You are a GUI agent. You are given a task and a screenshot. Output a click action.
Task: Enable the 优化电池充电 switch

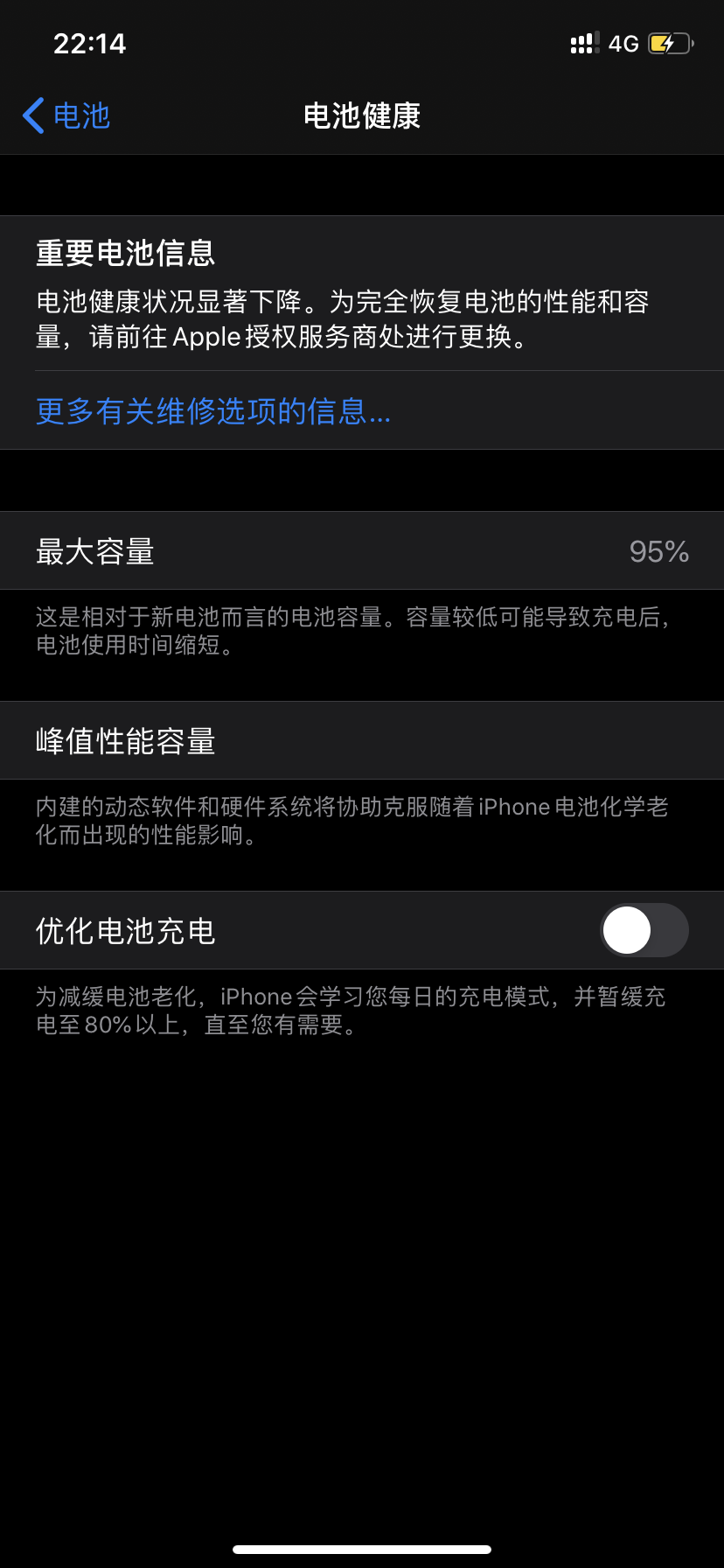(644, 930)
